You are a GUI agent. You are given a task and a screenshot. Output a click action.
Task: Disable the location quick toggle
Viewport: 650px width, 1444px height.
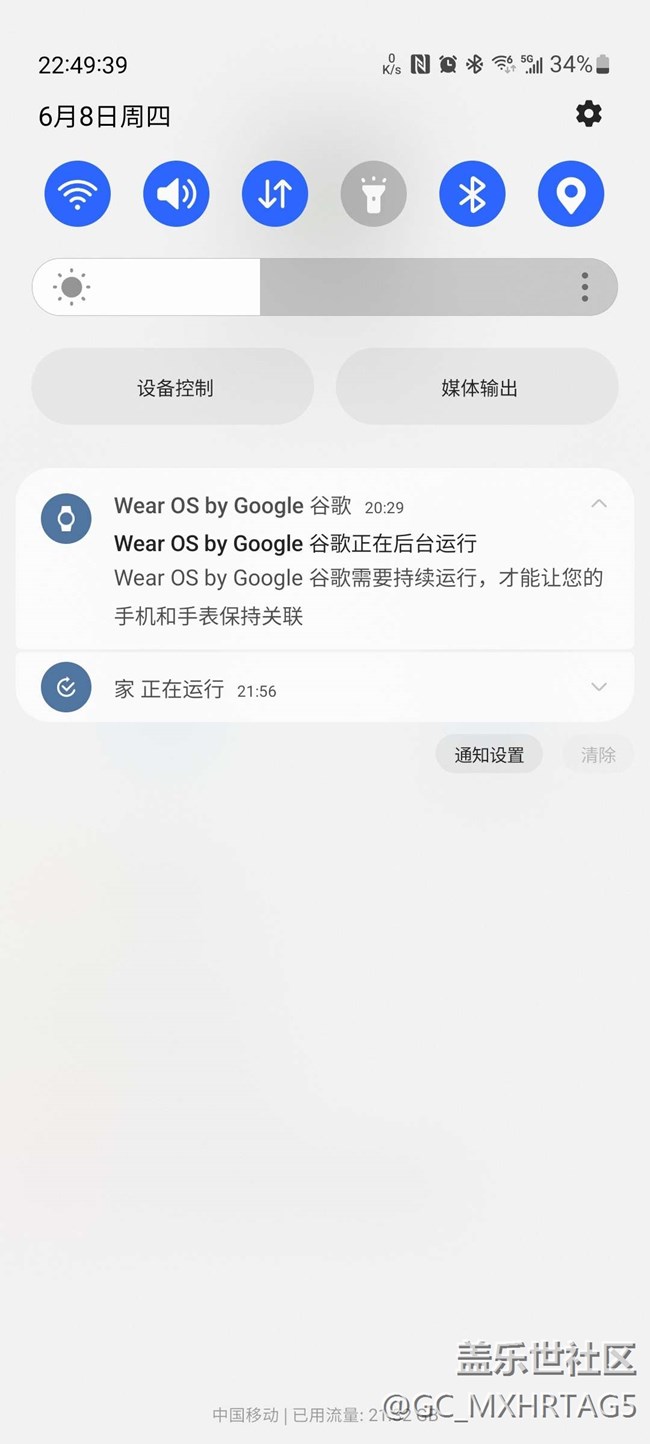coord(571,194)
